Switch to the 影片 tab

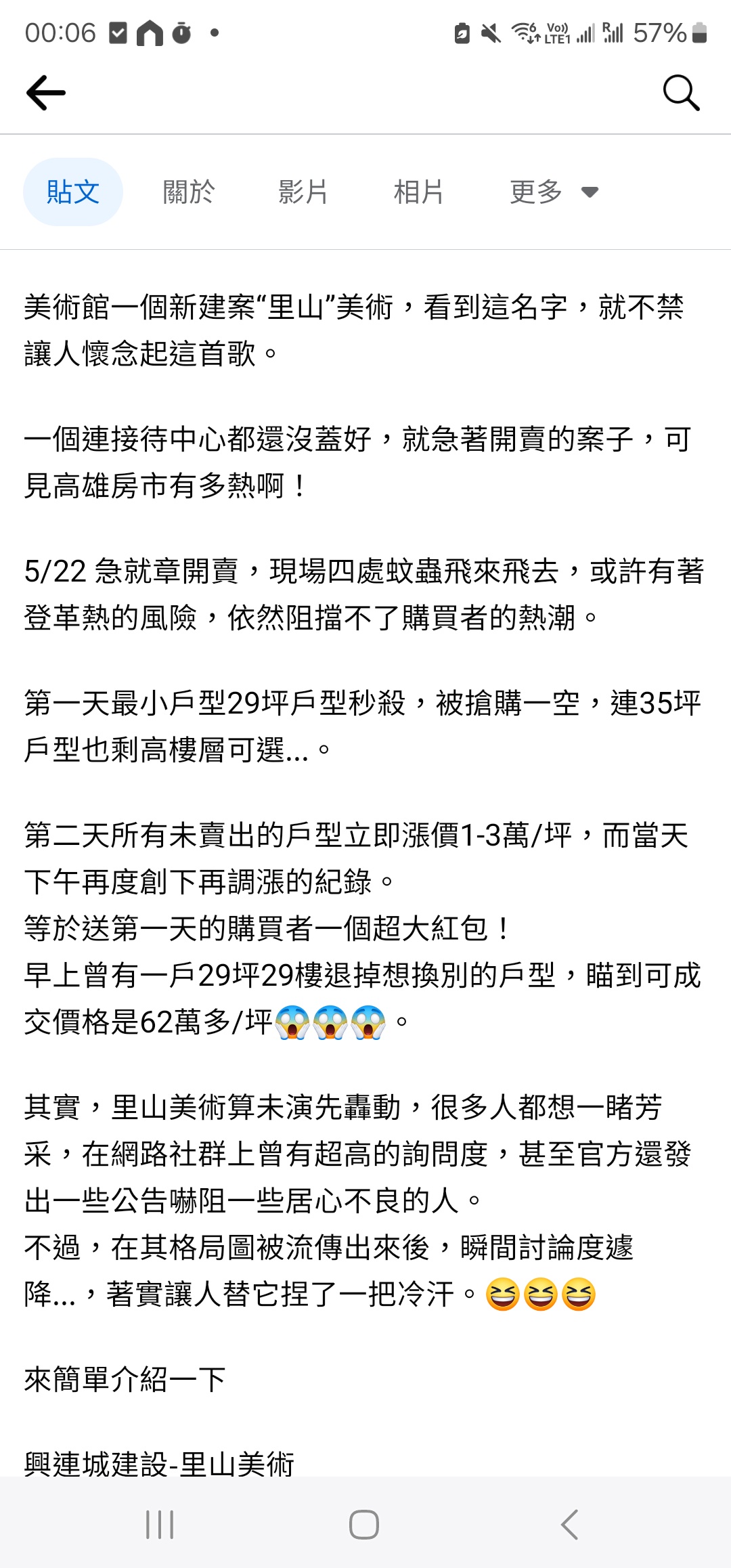(303, 192)
